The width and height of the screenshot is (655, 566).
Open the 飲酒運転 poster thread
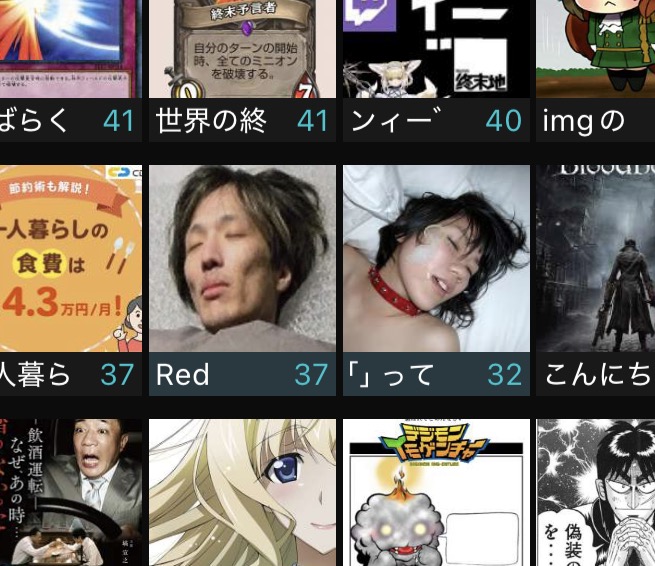[x=70, y=492]
